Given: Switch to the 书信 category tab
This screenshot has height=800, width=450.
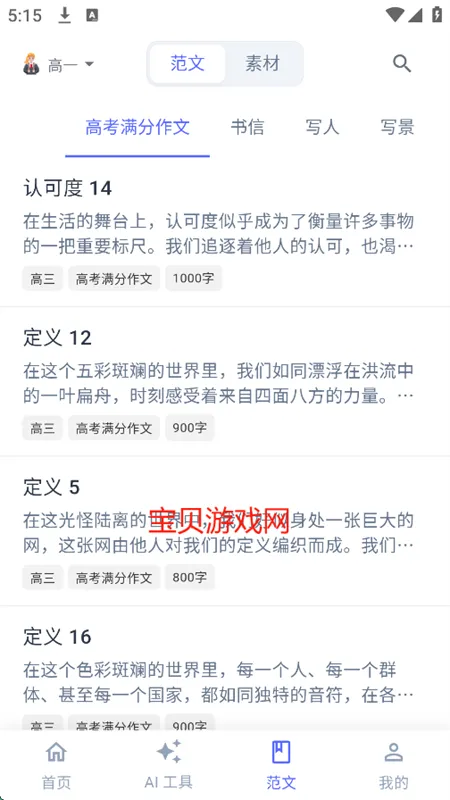Looking at the screenshot, I should point(247,128).
